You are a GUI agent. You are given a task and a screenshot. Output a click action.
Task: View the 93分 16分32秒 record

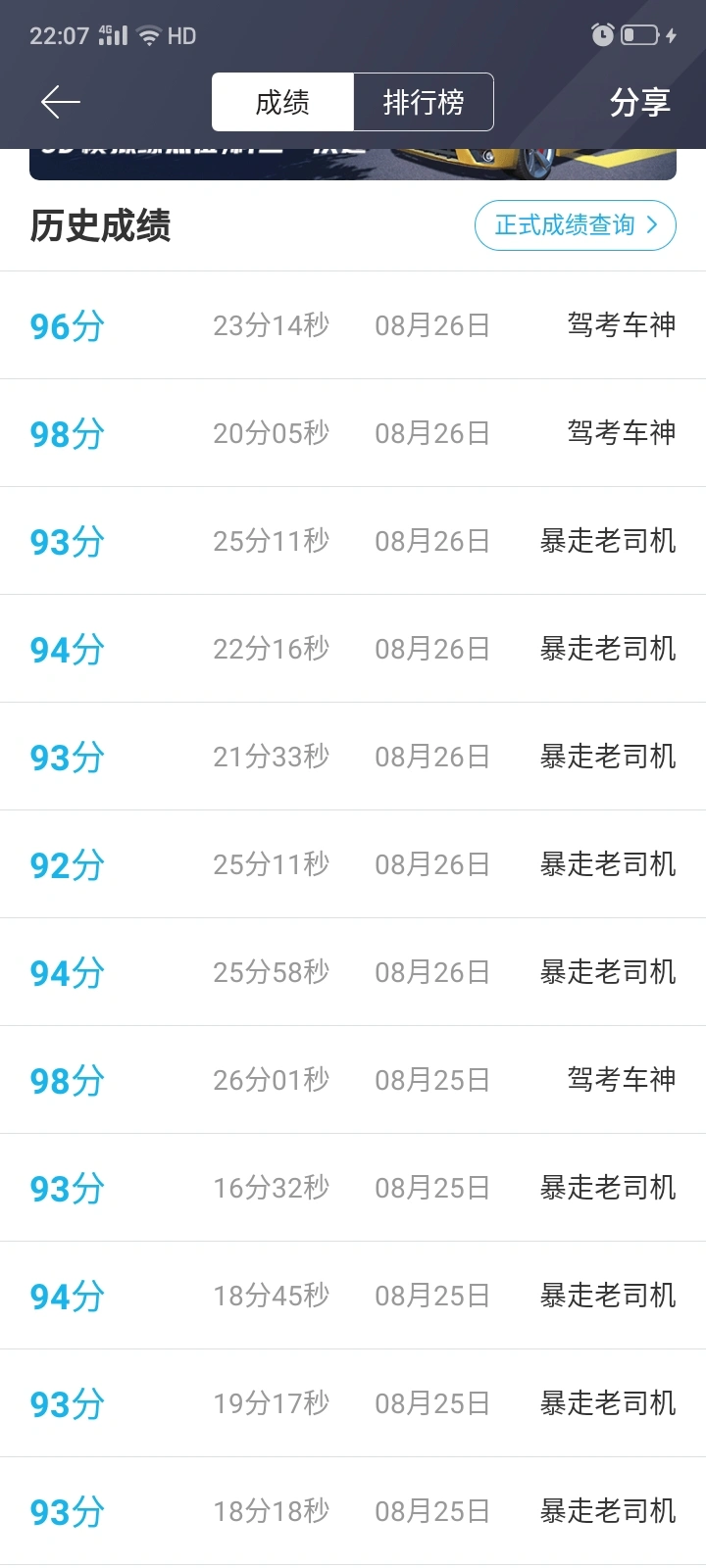pos(353,1188)
